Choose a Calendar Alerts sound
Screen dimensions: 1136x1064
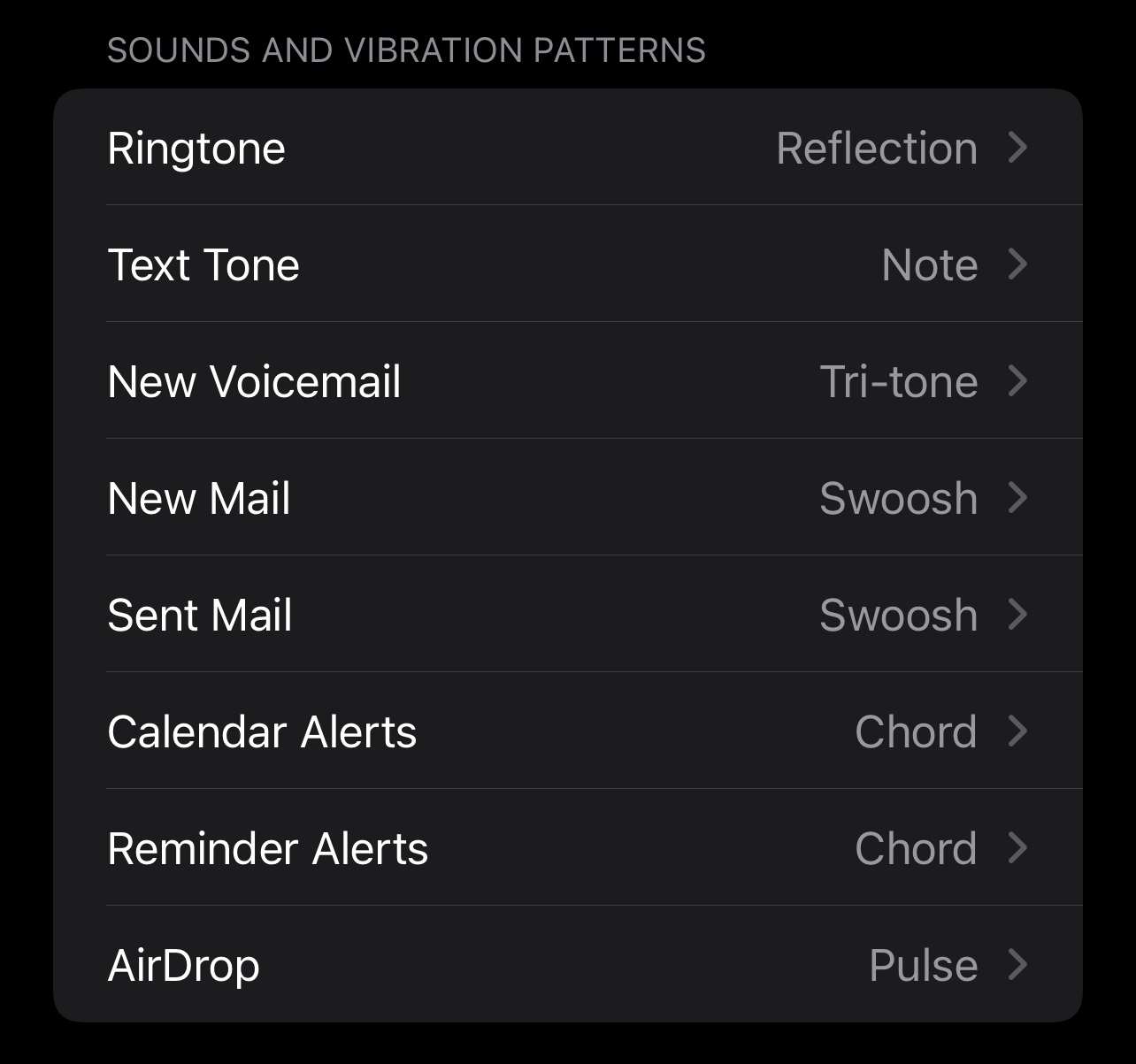click(566, 731)
